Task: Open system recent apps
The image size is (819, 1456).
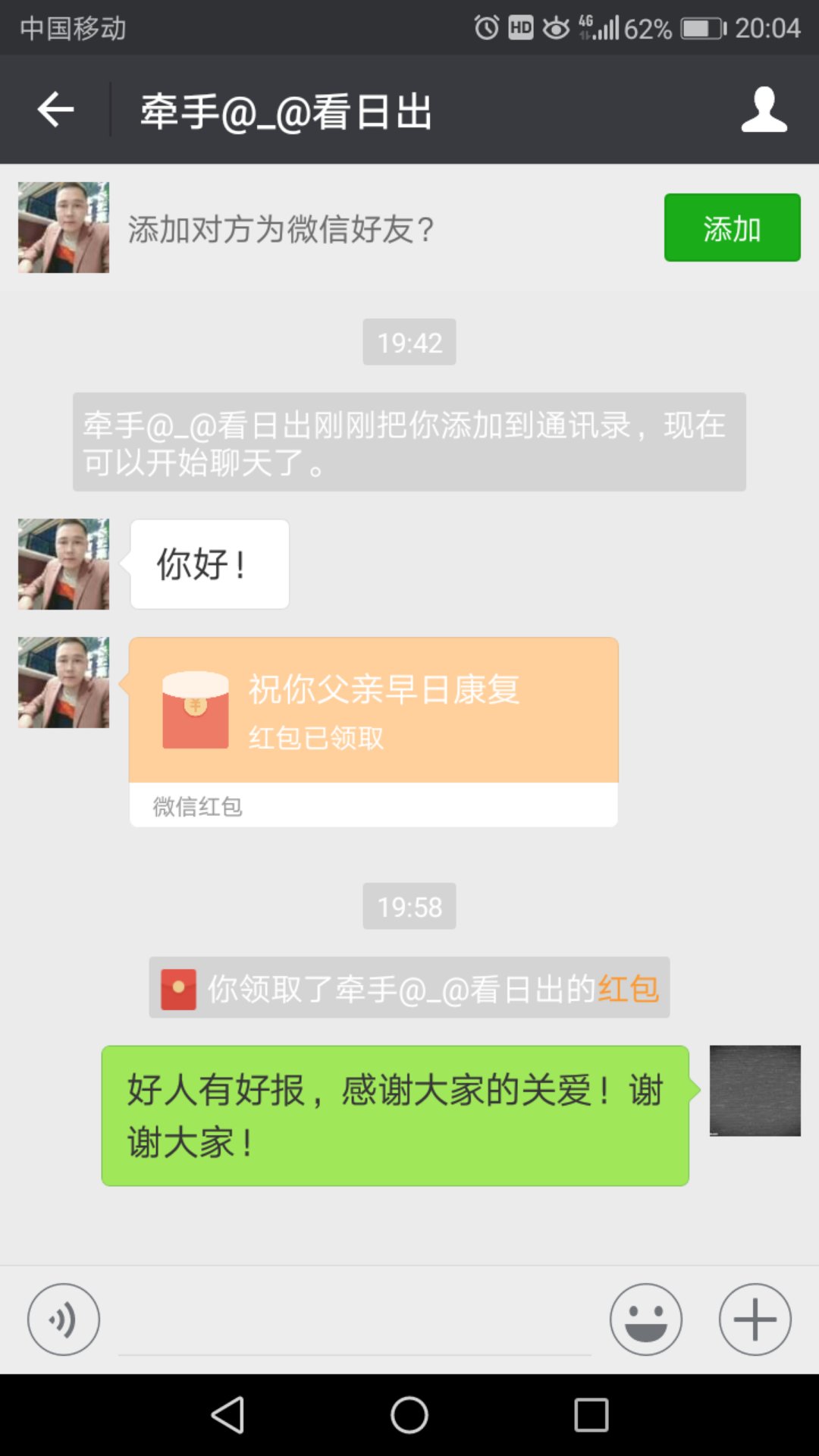Action: [x=591, y=1415]
